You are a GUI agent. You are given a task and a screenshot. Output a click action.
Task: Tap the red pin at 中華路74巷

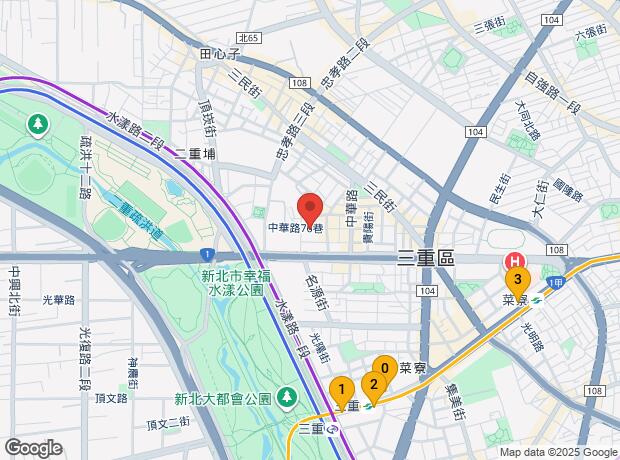pyautogui.click(x=310, y=207)
